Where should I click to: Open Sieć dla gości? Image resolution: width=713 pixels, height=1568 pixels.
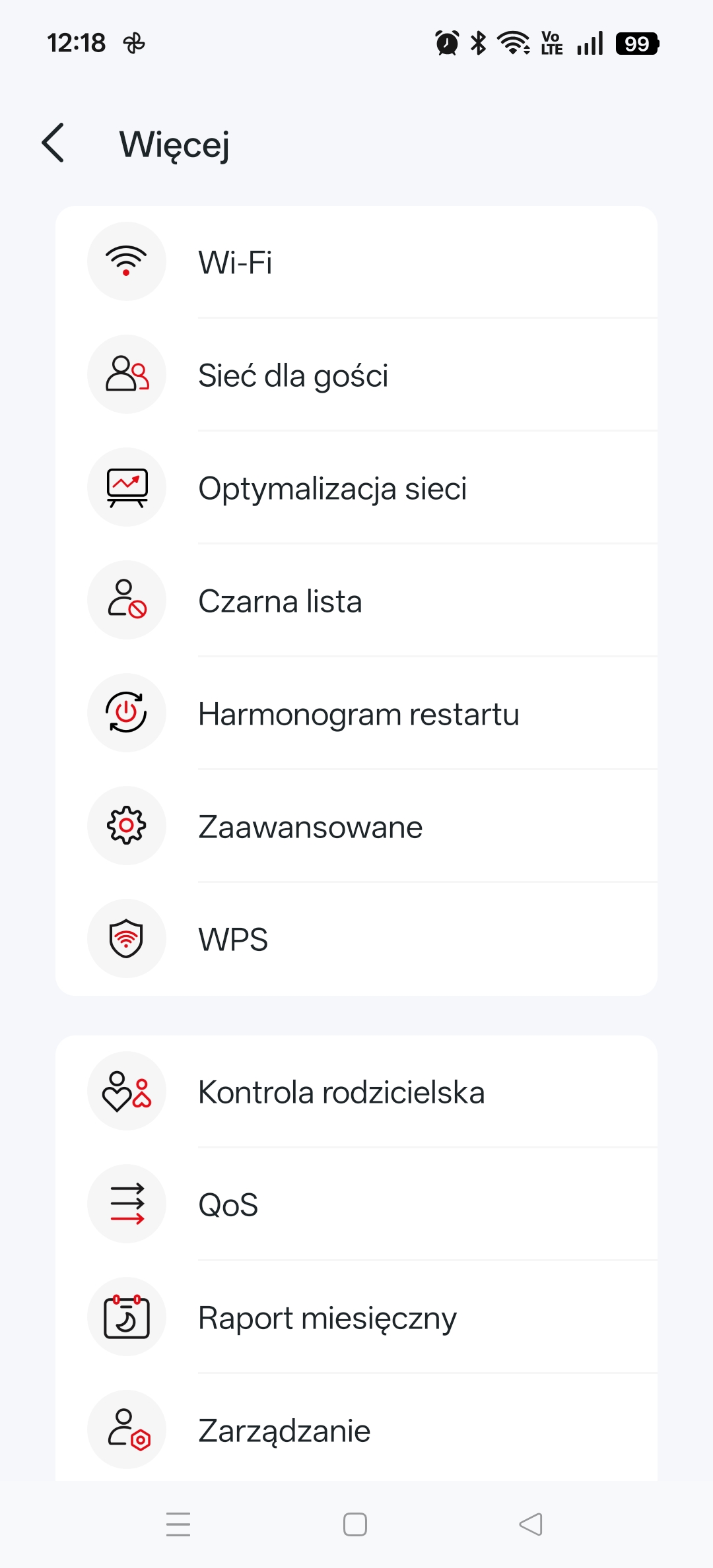pyautogui.click(x=356, y=375)
